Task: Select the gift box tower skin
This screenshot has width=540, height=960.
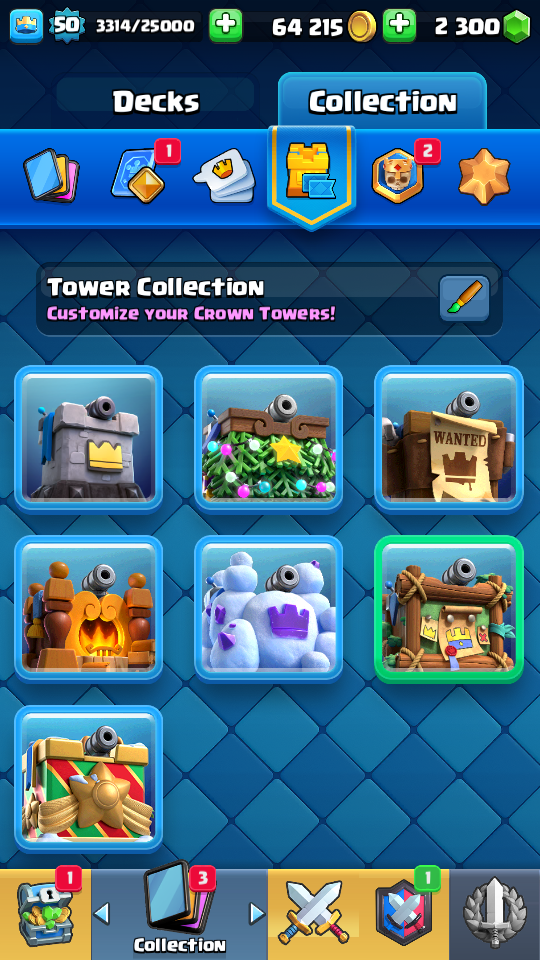Action: pos(89,779)
